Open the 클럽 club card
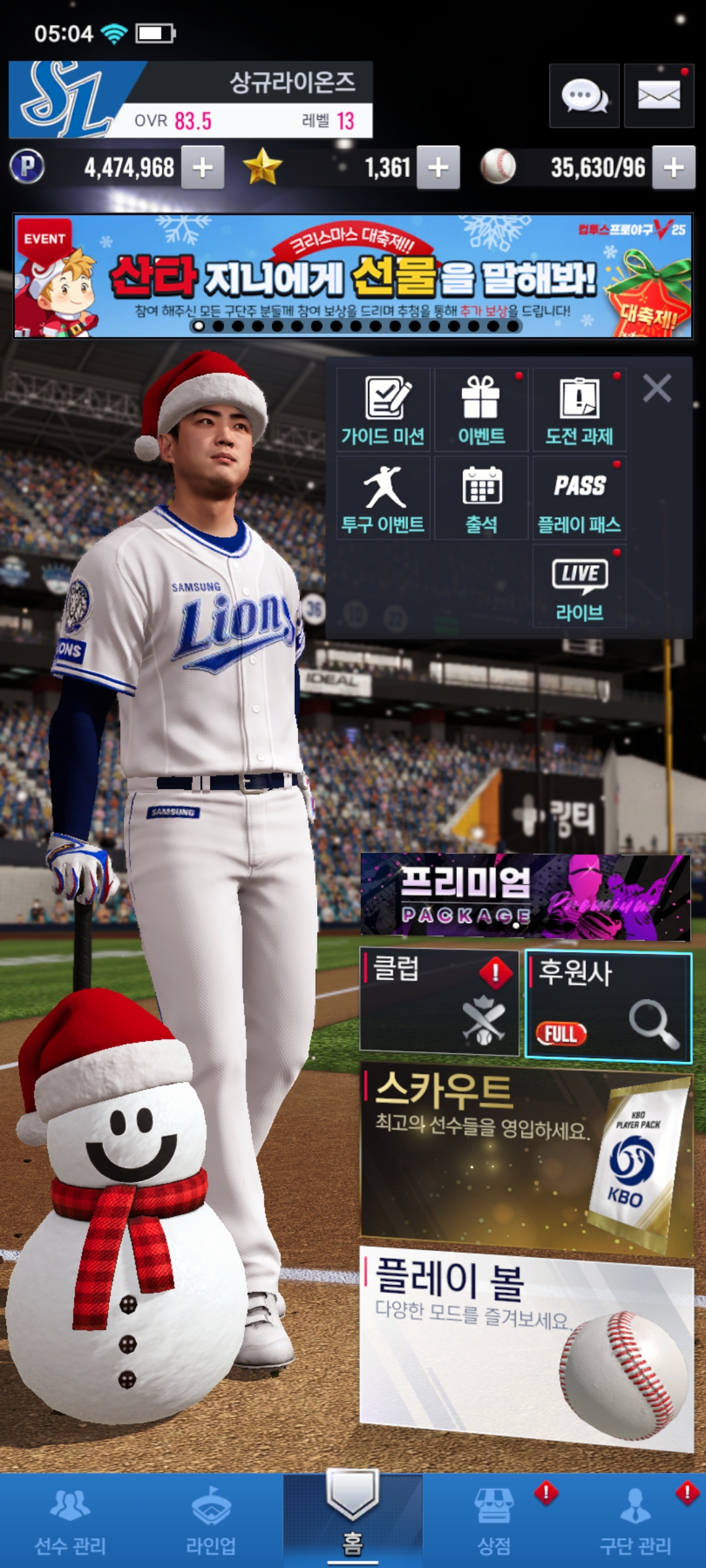706x1568 pixels. tap(439, 1001)
